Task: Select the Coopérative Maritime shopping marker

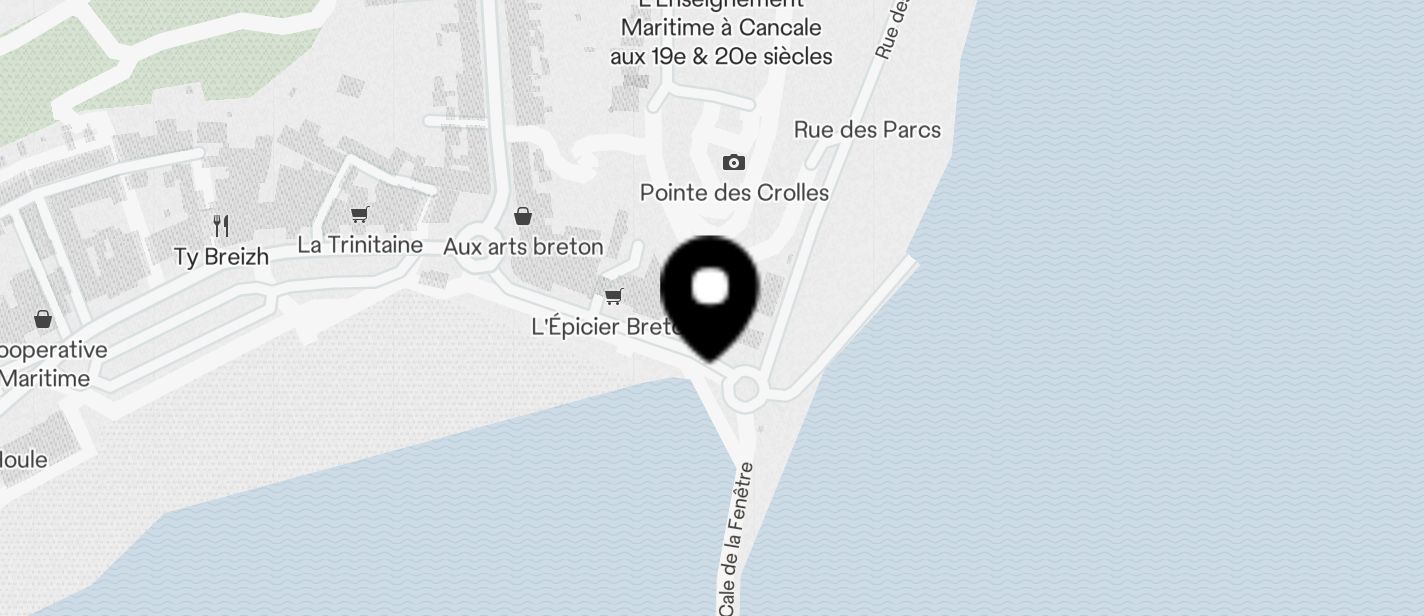Action: 43,319
